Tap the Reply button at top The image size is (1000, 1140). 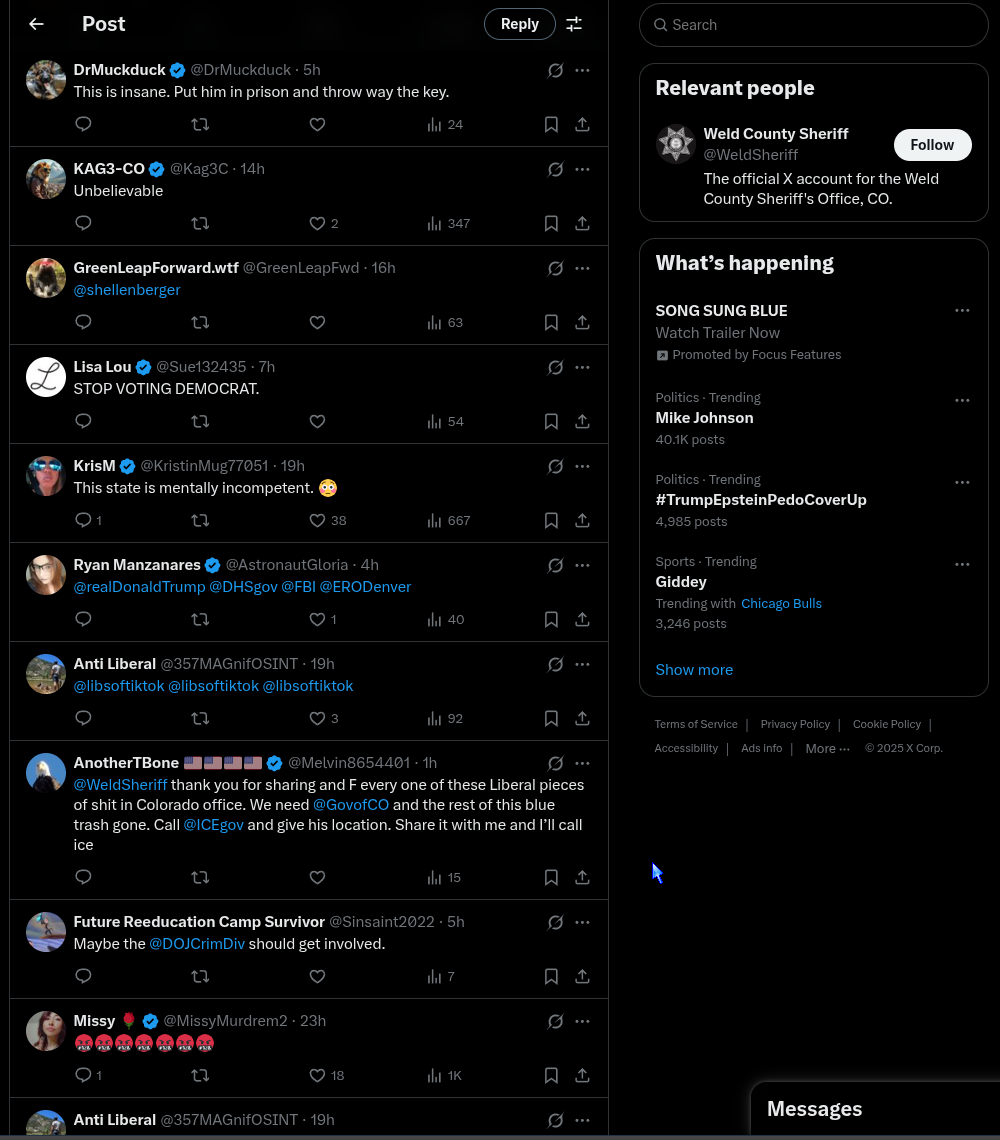coord(519,24)
